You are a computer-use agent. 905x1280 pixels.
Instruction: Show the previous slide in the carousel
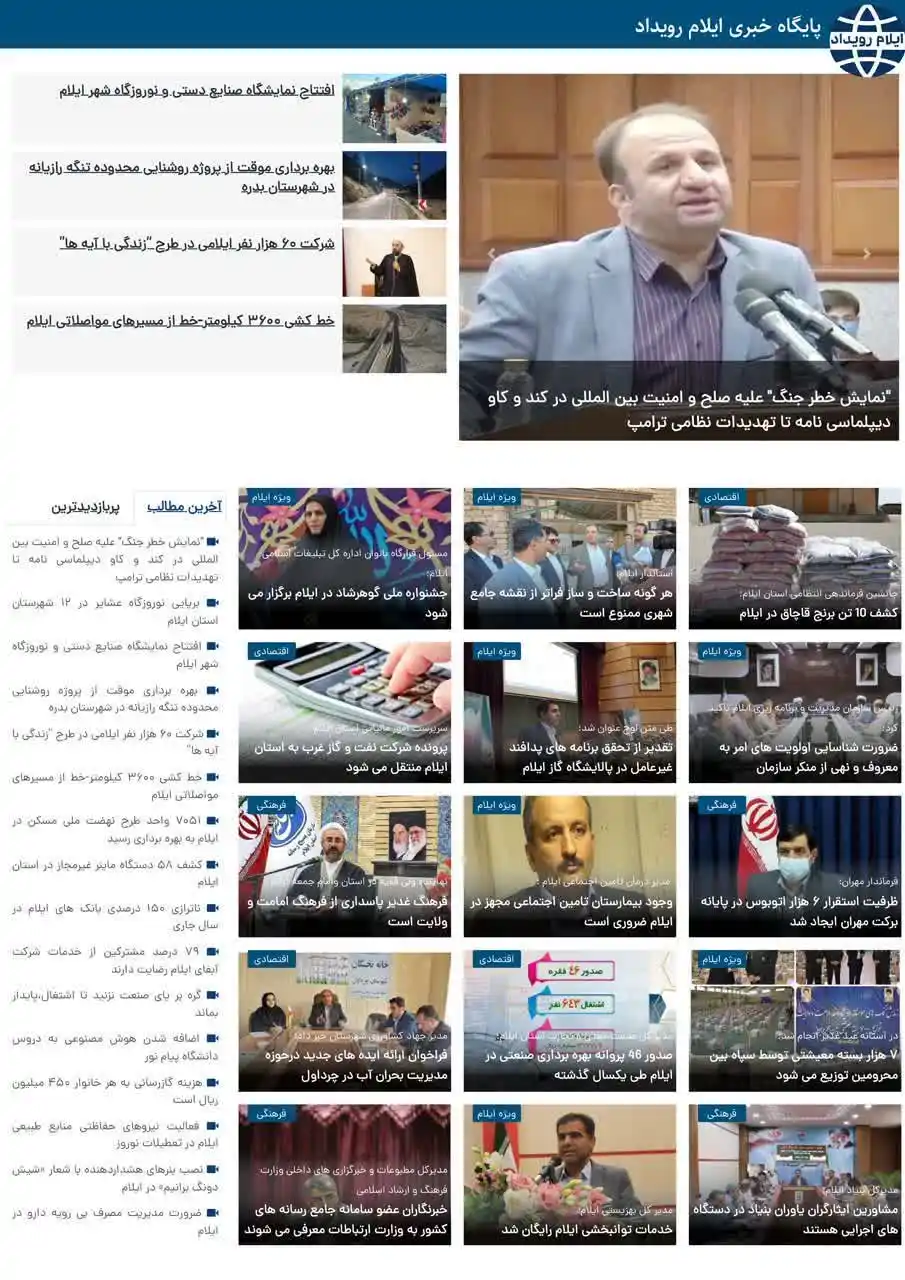[491, 254]
